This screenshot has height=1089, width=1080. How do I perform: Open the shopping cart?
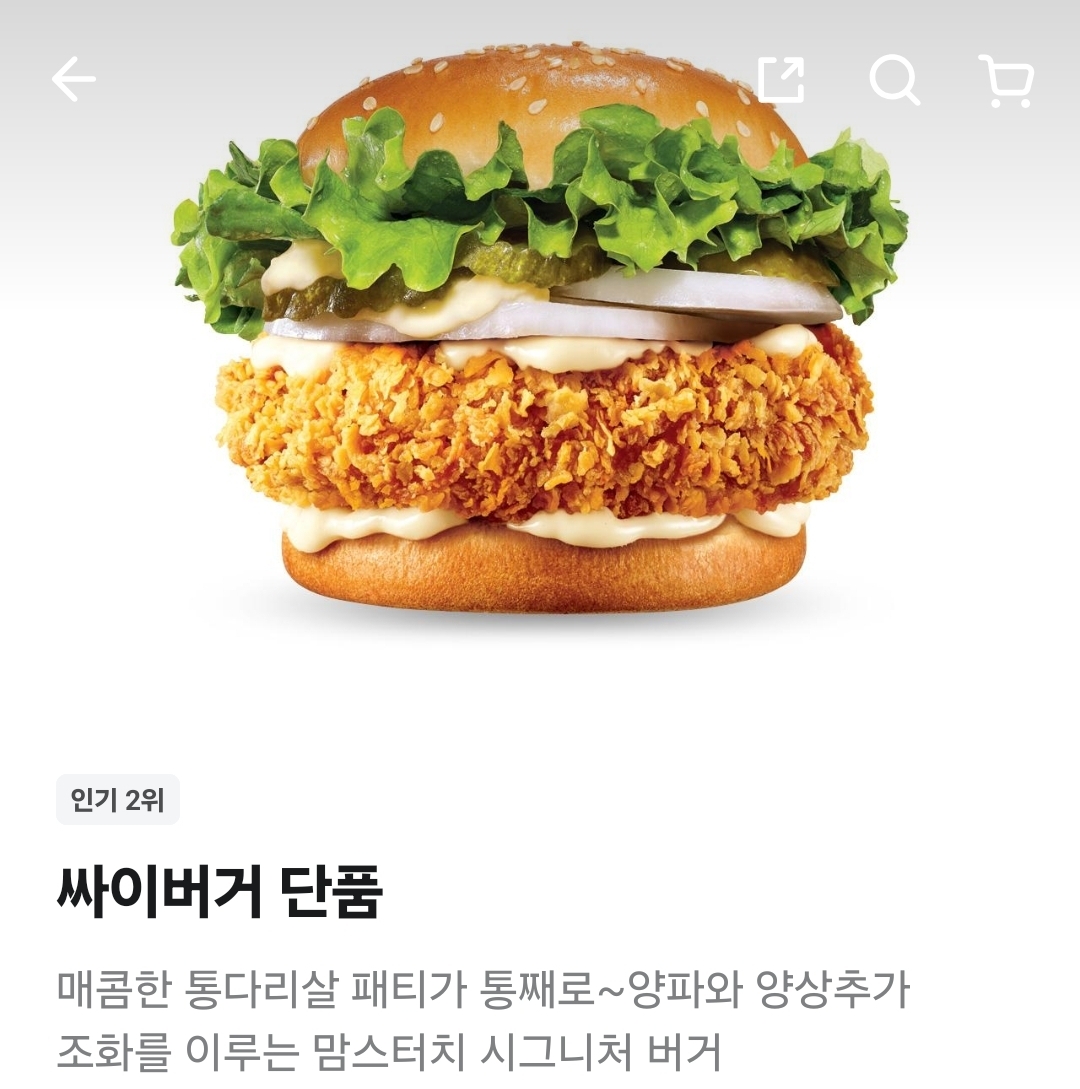1006,80
